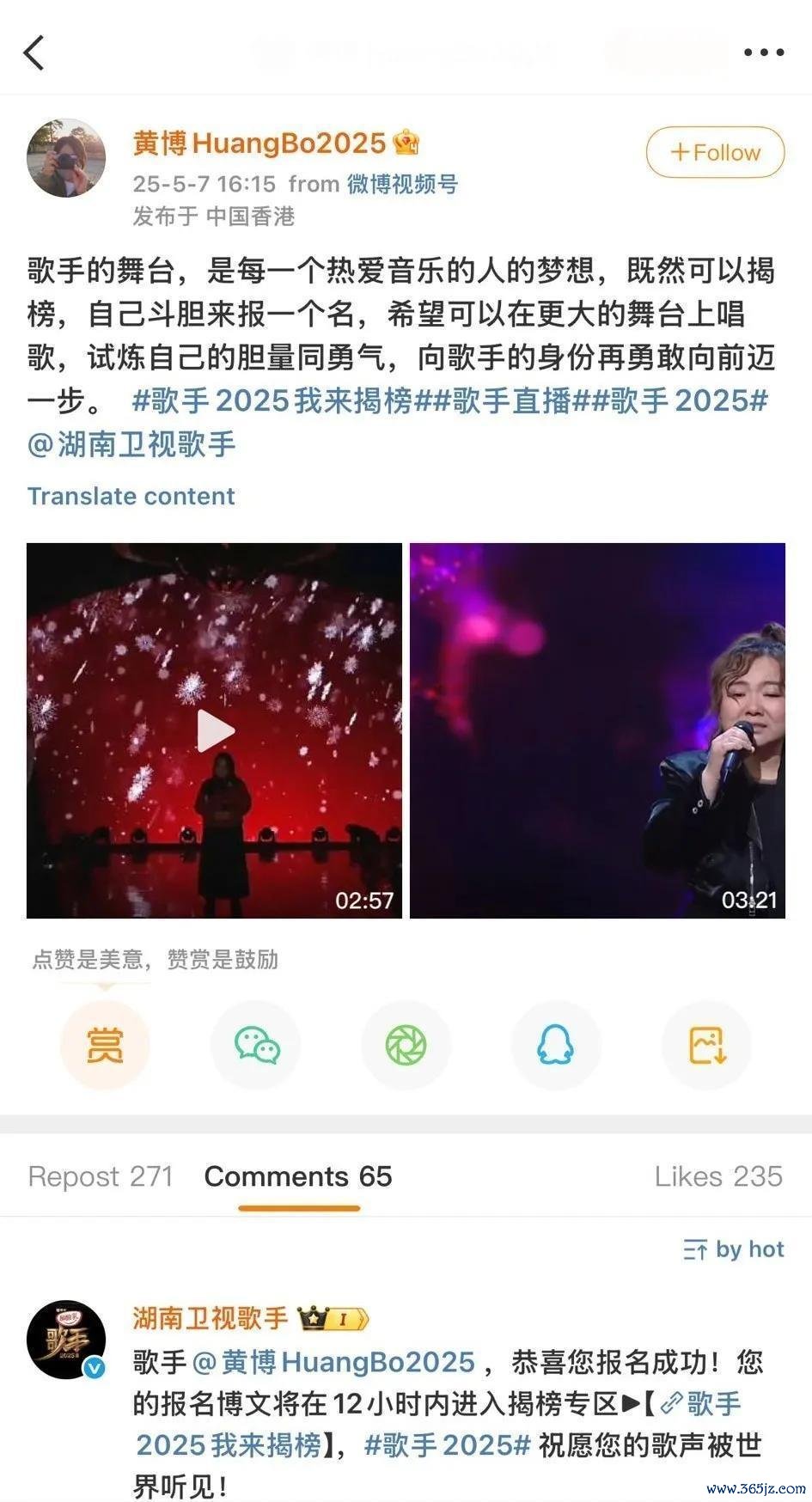Viewport: 812px width, 1502px height.
Task: Go back using the top-left arrow
Action: [34, 52]
